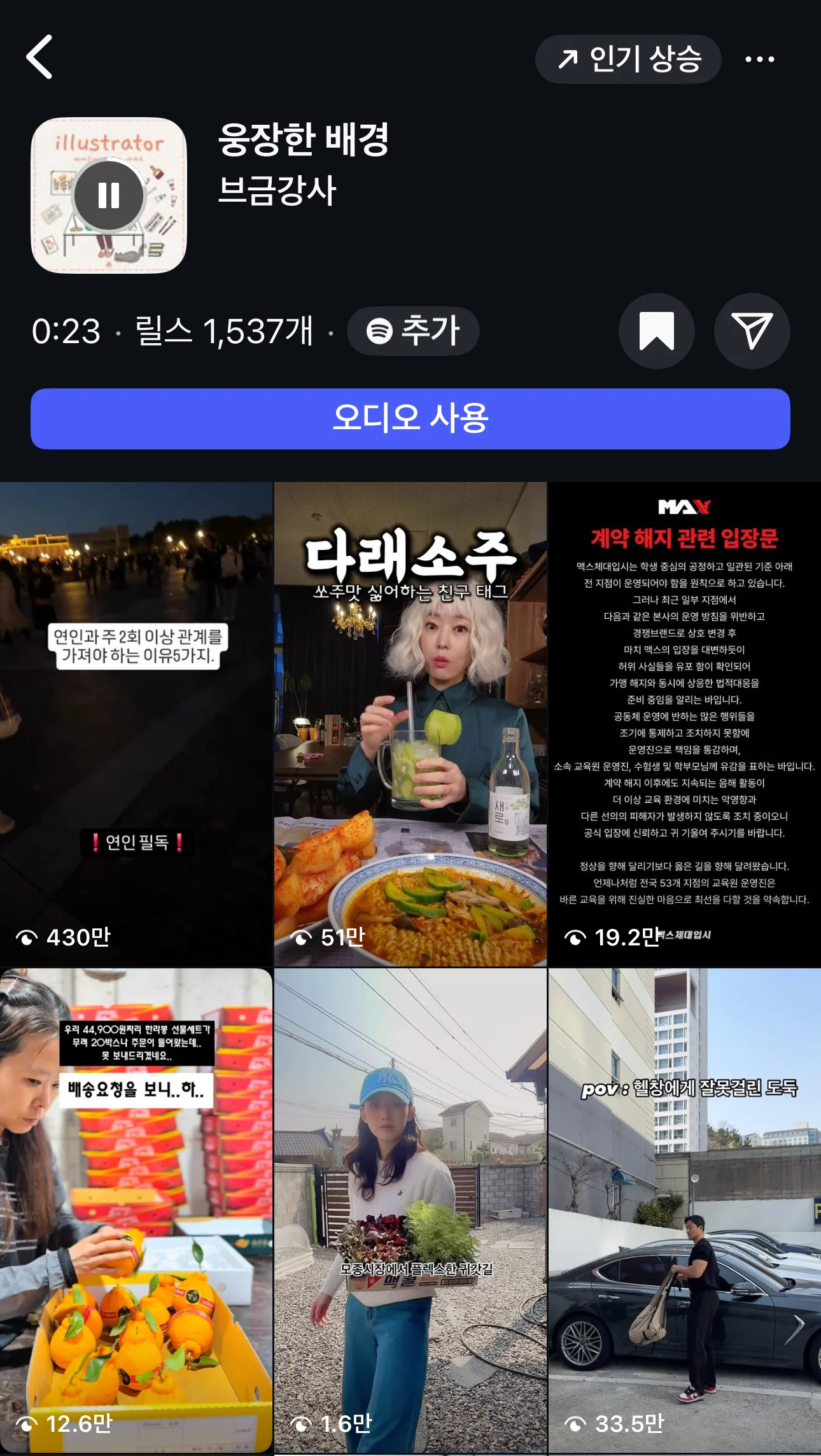Viewport: 821px width, 1456px height.
Task: Open the 한라봉 선물세트 reel
Action: (x=136, y=1210)
